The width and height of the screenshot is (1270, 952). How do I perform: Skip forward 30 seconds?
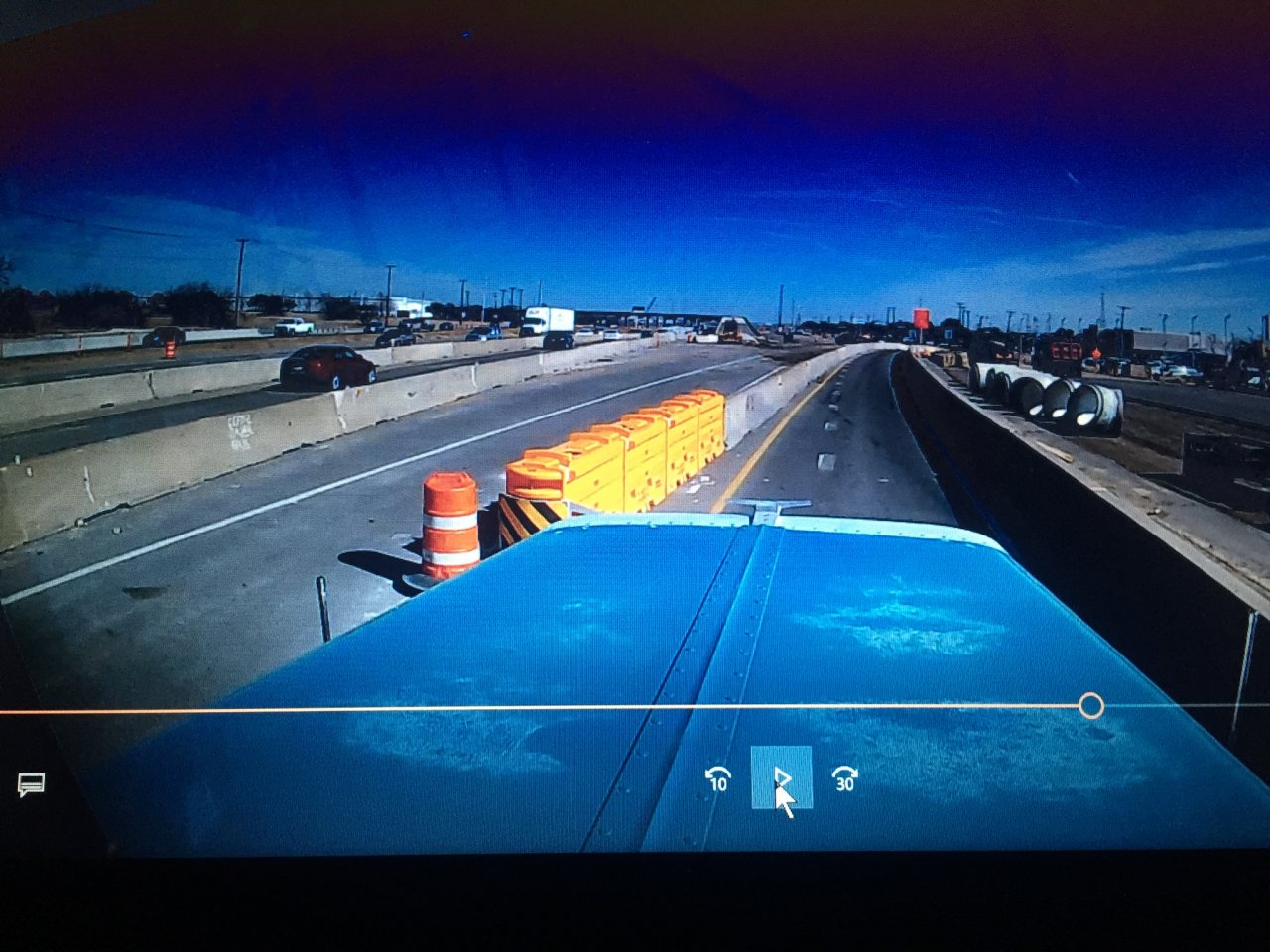tap(844, 779)
